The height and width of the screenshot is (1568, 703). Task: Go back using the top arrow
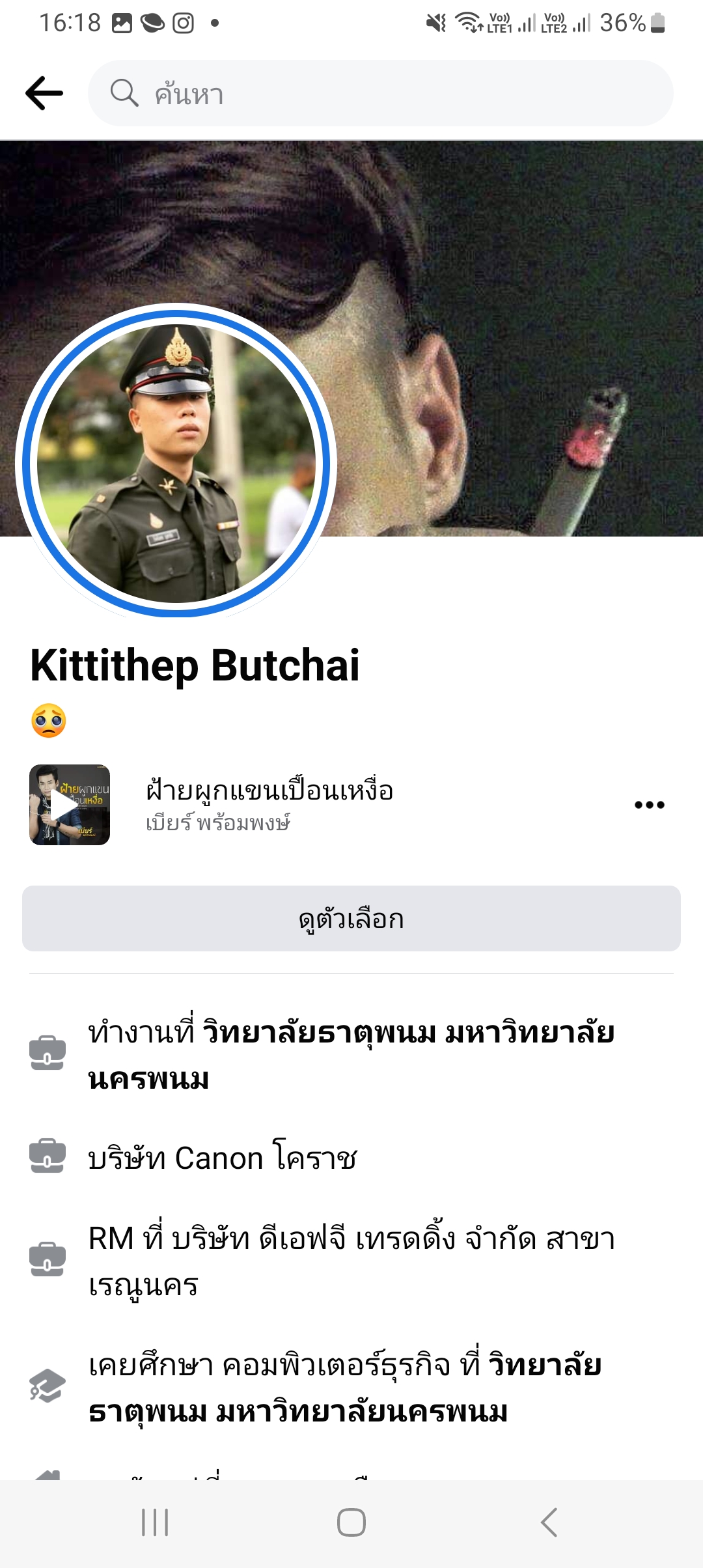(44, 94)
